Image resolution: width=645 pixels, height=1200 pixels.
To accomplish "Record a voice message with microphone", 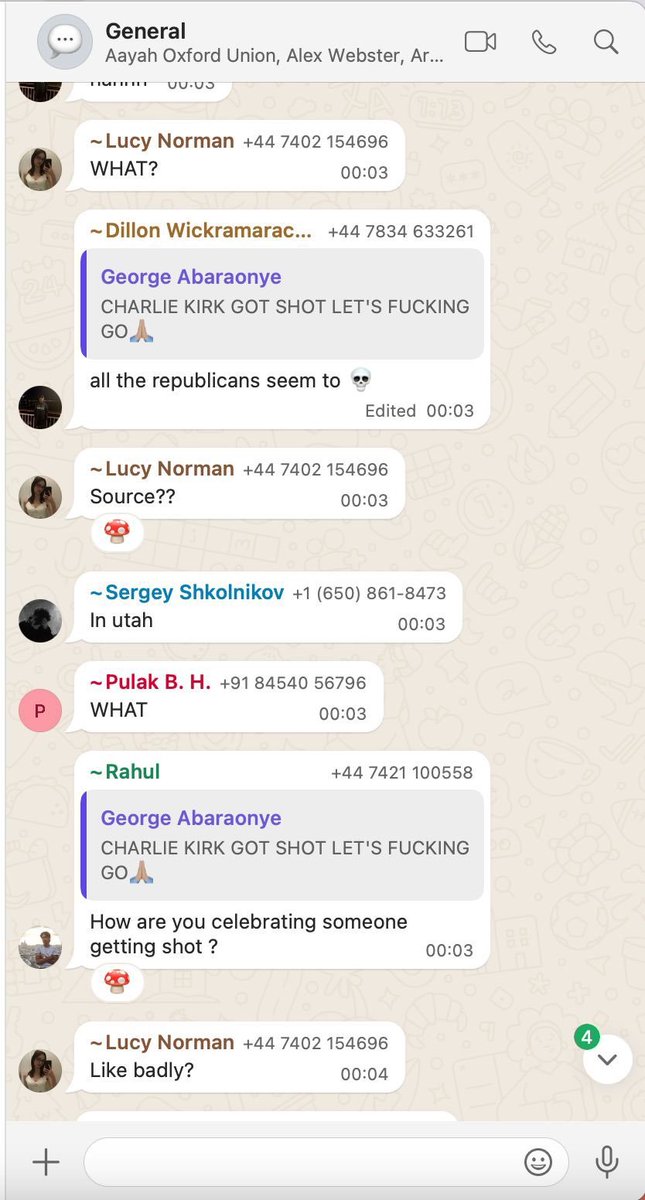I will click(606, 1161).
